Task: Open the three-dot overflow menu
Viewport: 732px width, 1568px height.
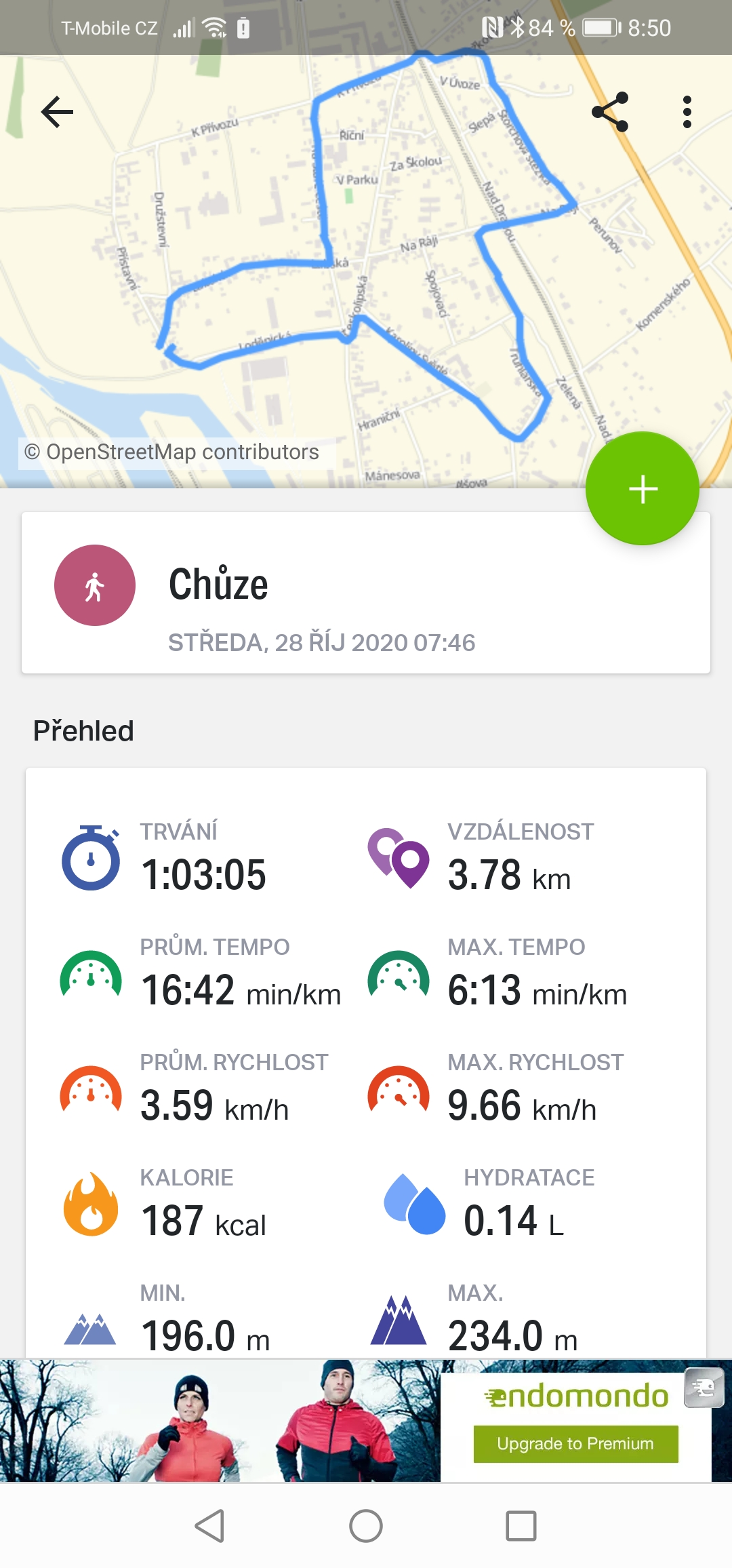Action: 687,112
